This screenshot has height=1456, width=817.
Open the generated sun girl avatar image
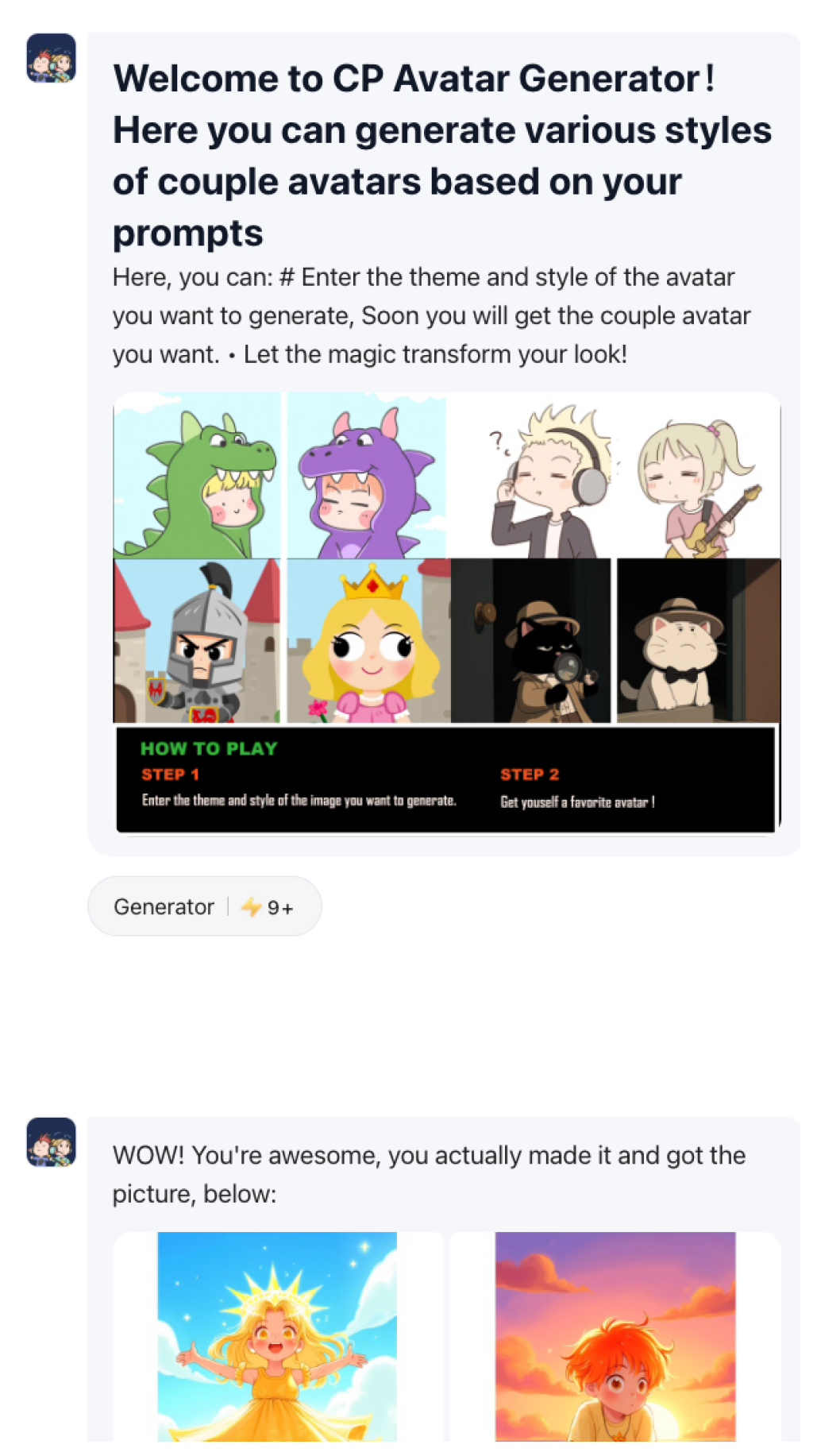(x=277, y=1337)
